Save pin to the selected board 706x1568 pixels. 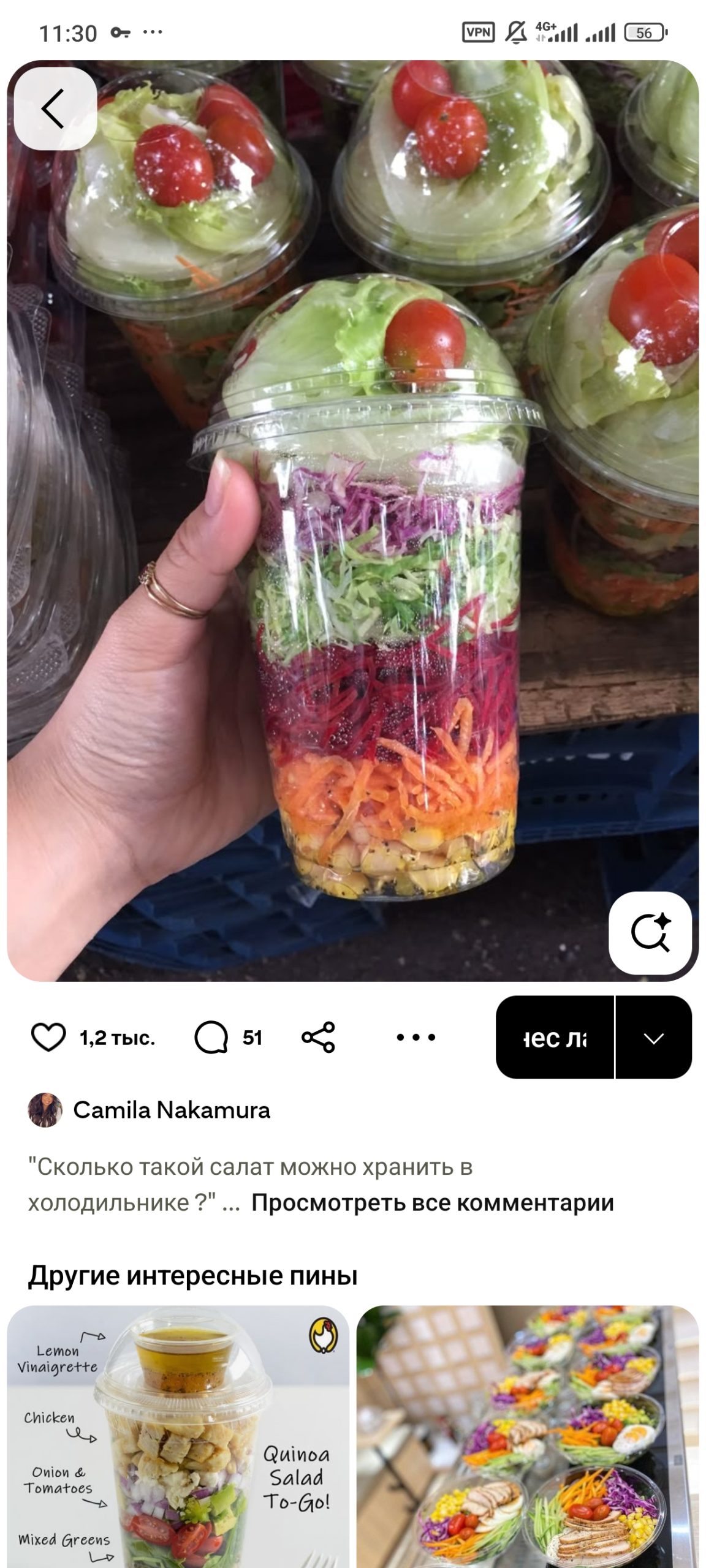tap(554, 1038)
